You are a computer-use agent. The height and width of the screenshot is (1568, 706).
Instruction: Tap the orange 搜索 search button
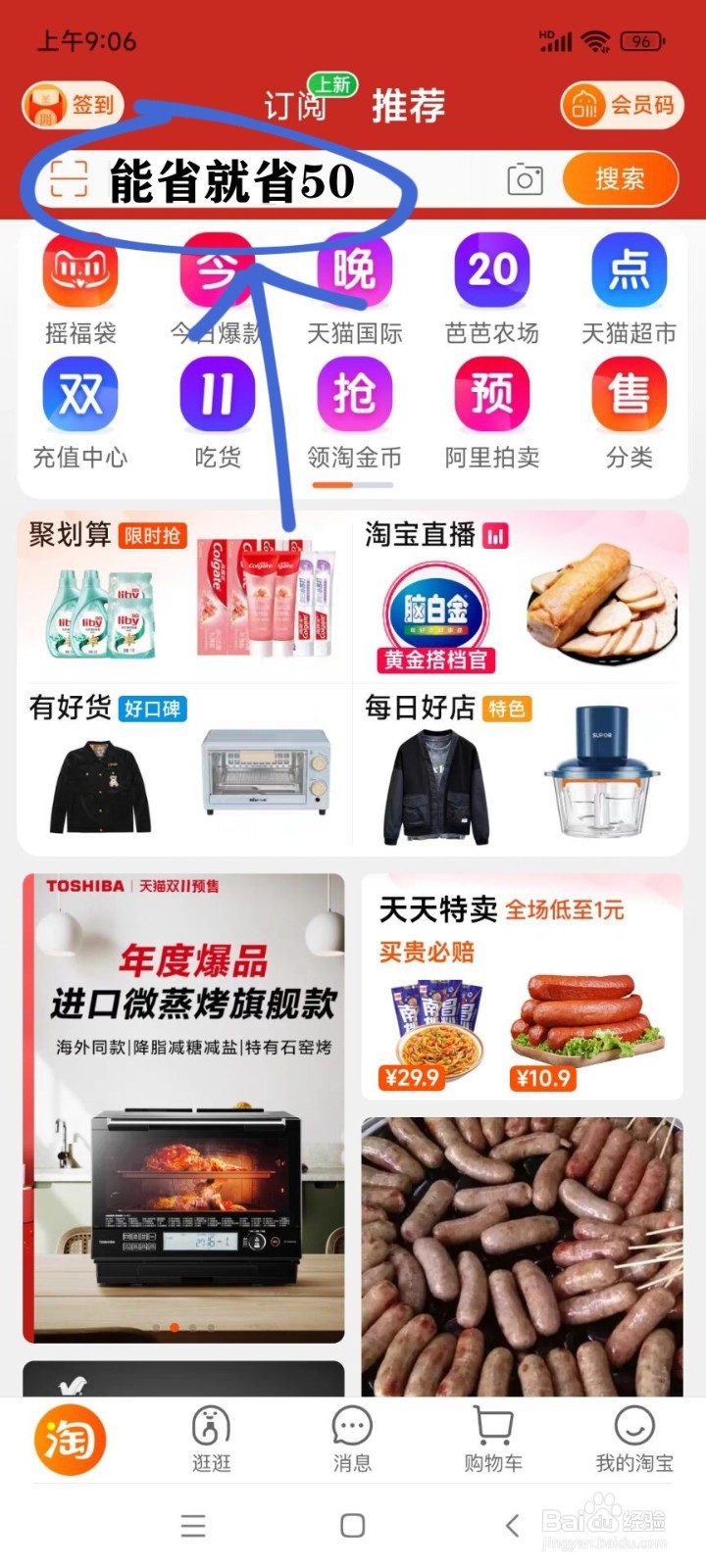(619, 180)
